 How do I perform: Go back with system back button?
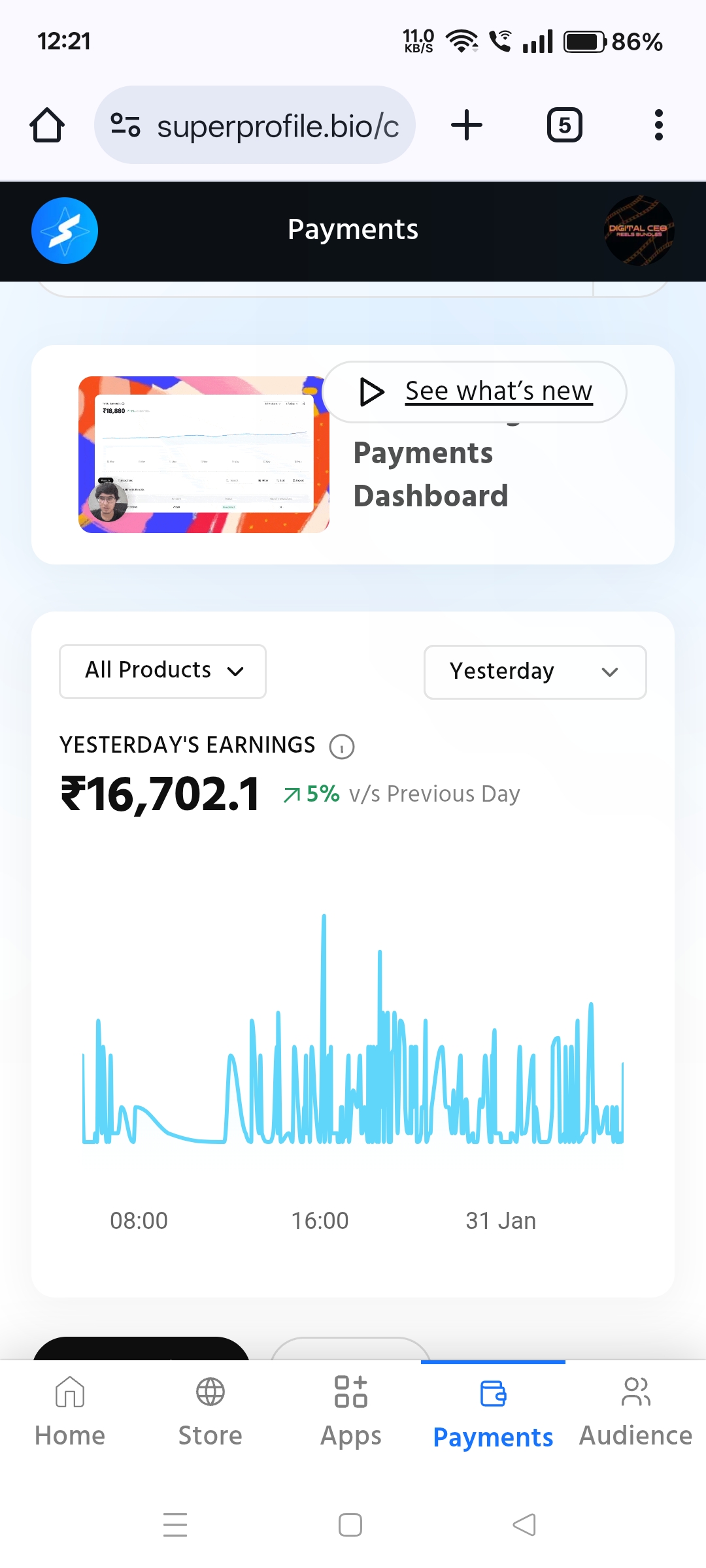(524, 1525)
